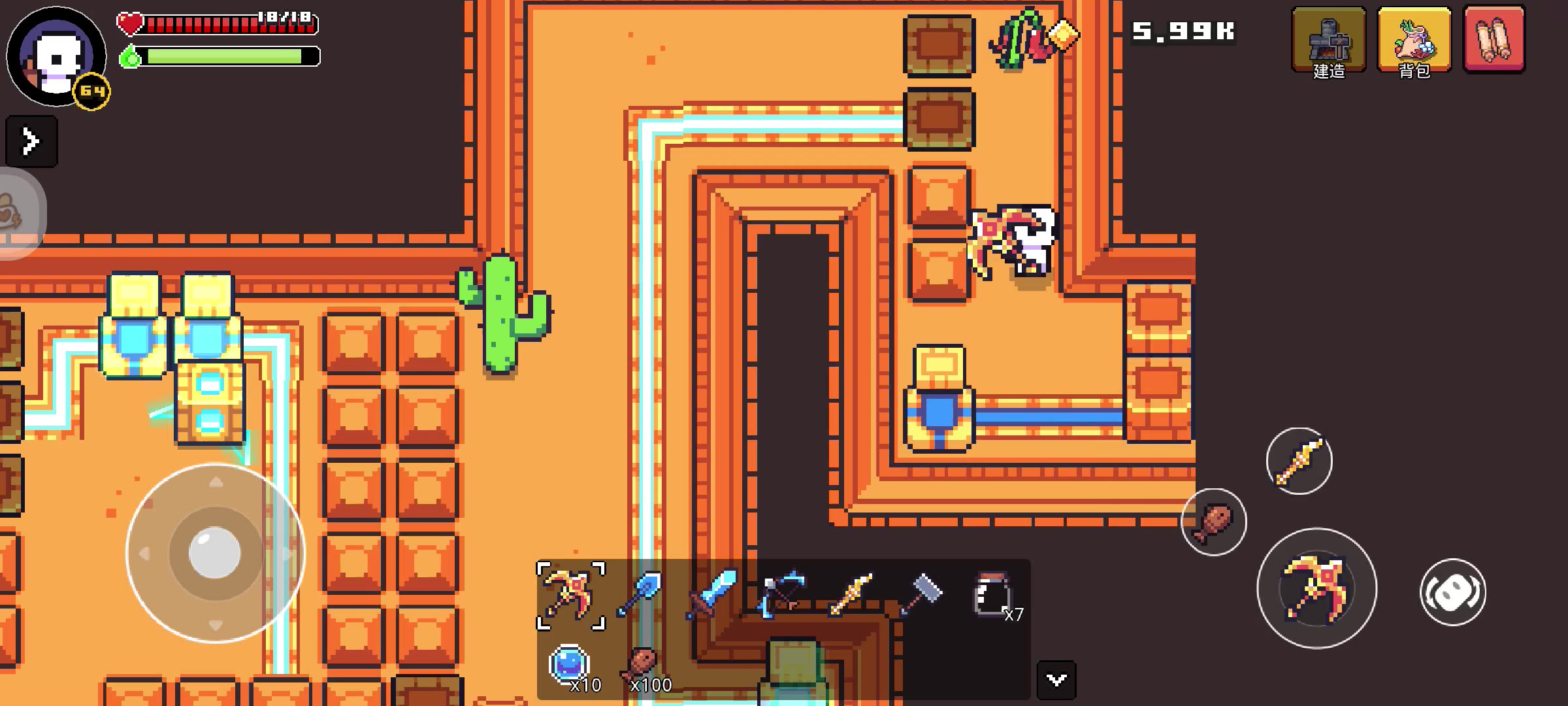Select the cooked fish x100 slot
Screen dimensions: 1568x706
pyautogui.click(x=643, y=667)
